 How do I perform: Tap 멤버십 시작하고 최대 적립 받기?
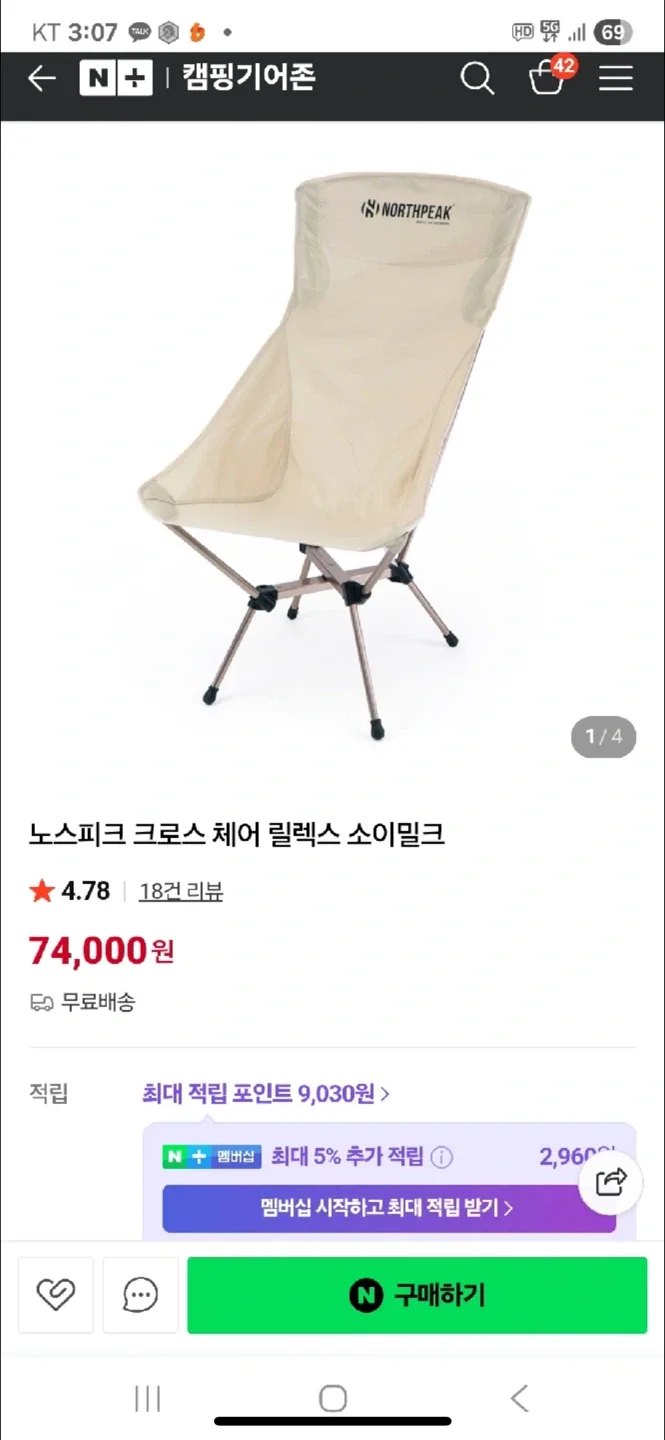(x=388, y=1208)
